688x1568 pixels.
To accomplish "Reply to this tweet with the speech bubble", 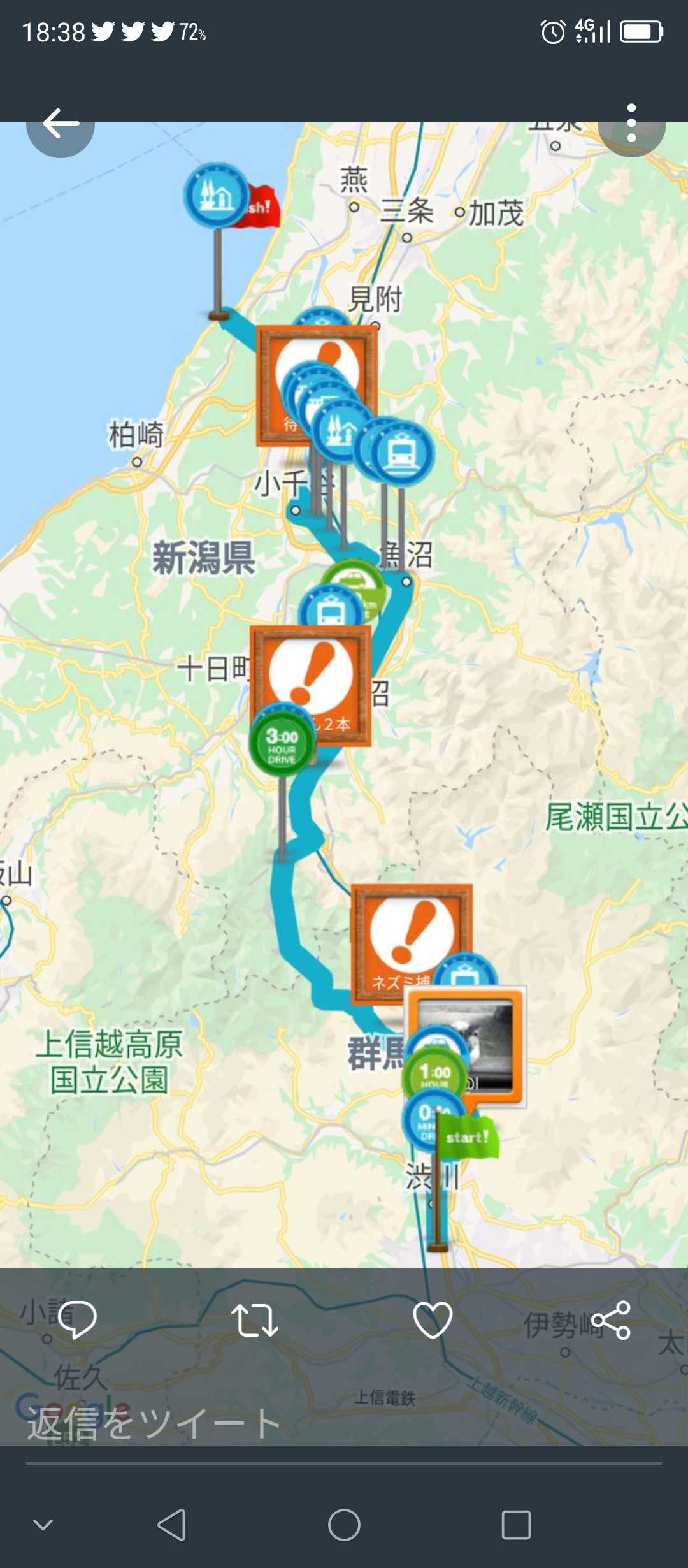I will pyautogui.click(x=77, y=1319).
